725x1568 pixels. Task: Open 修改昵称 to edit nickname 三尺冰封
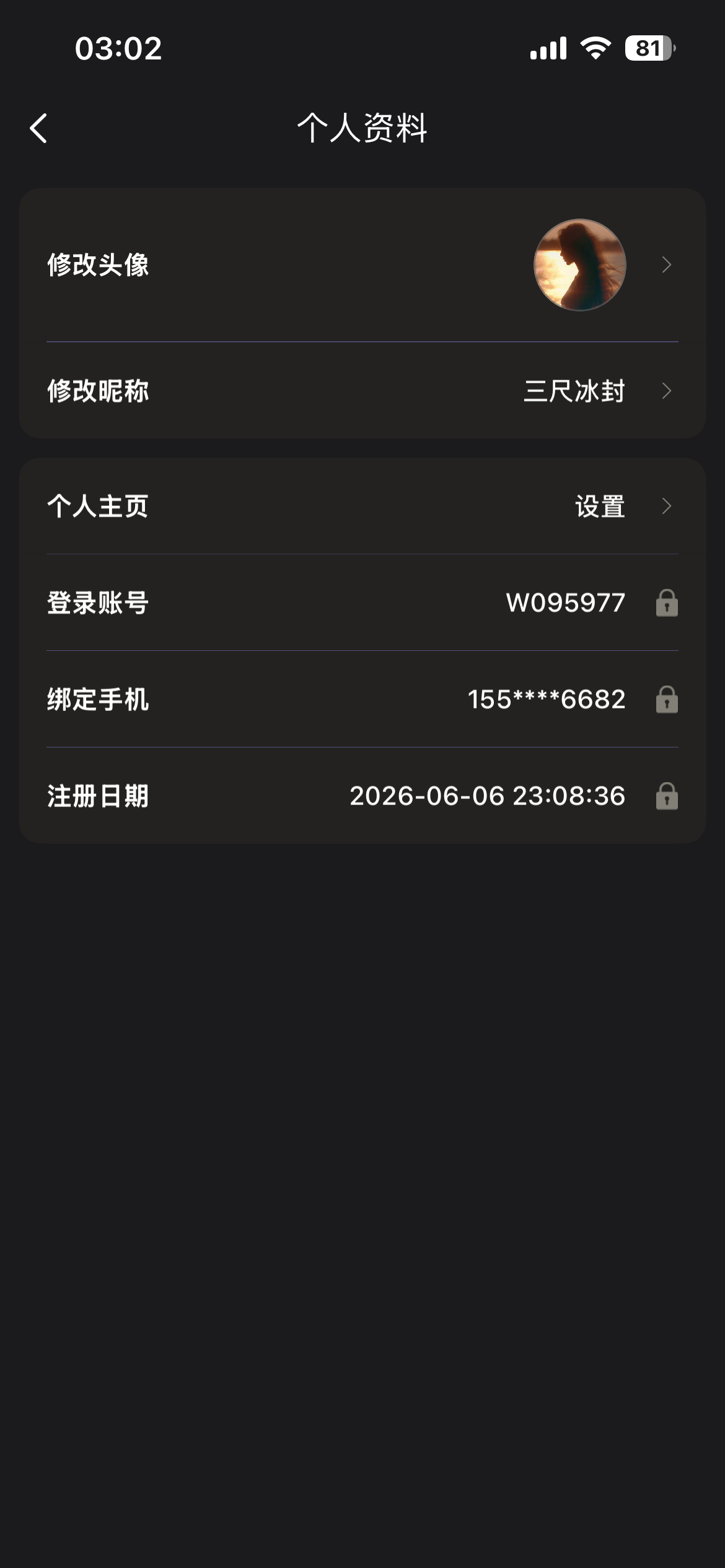point(362,391)
